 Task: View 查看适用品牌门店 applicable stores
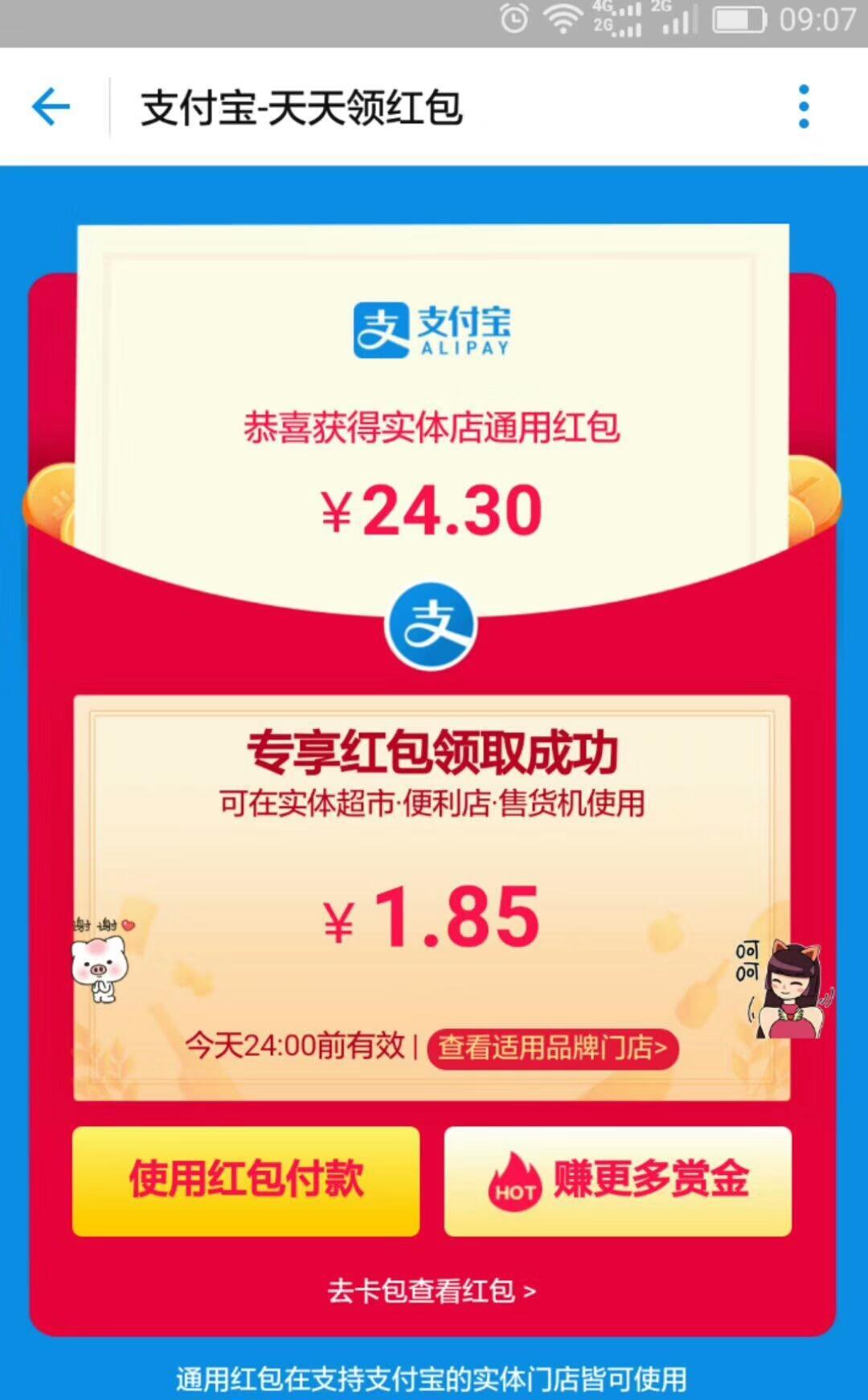coord(553,1048)
